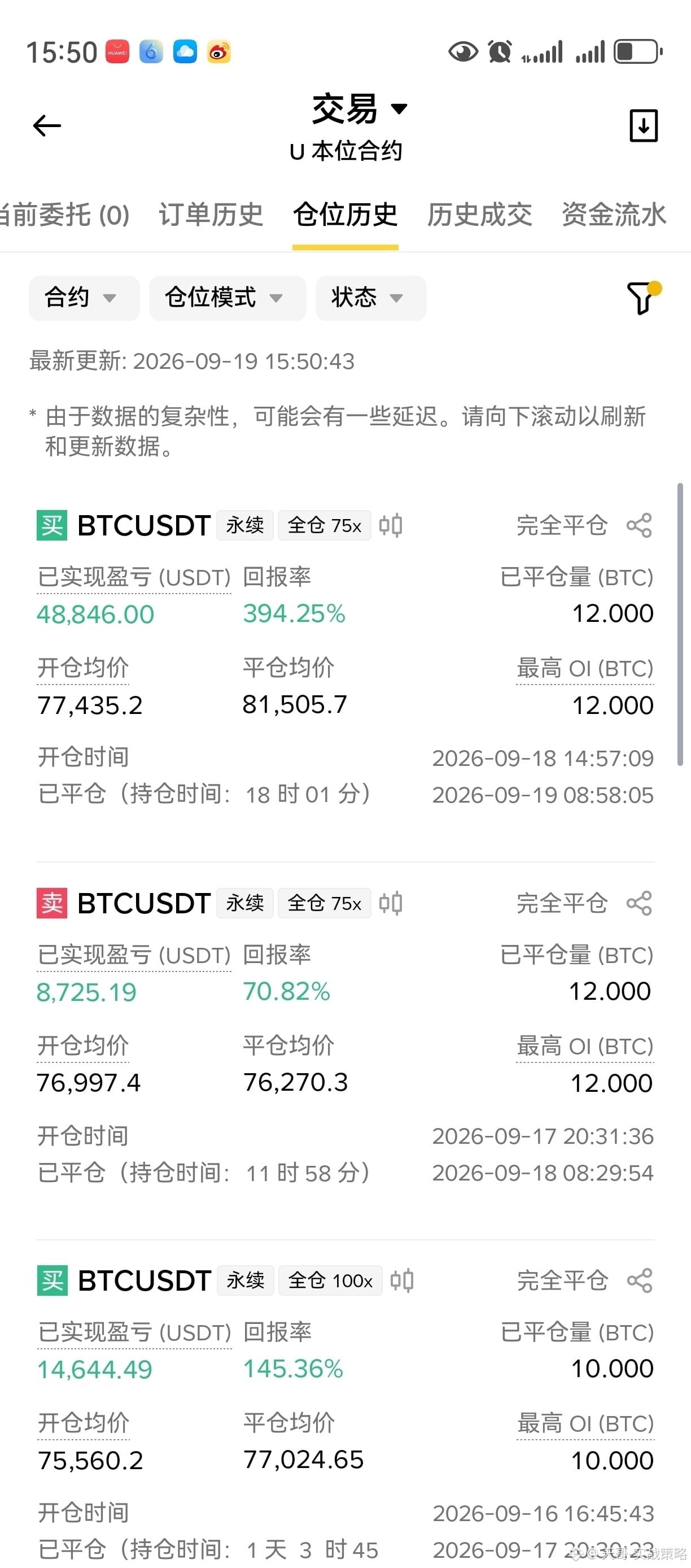The height and width of the screenshot is (1568, 691).
Task: Share the 48,846.00 profit BTCUSDT position
Action: coord(639,525)
